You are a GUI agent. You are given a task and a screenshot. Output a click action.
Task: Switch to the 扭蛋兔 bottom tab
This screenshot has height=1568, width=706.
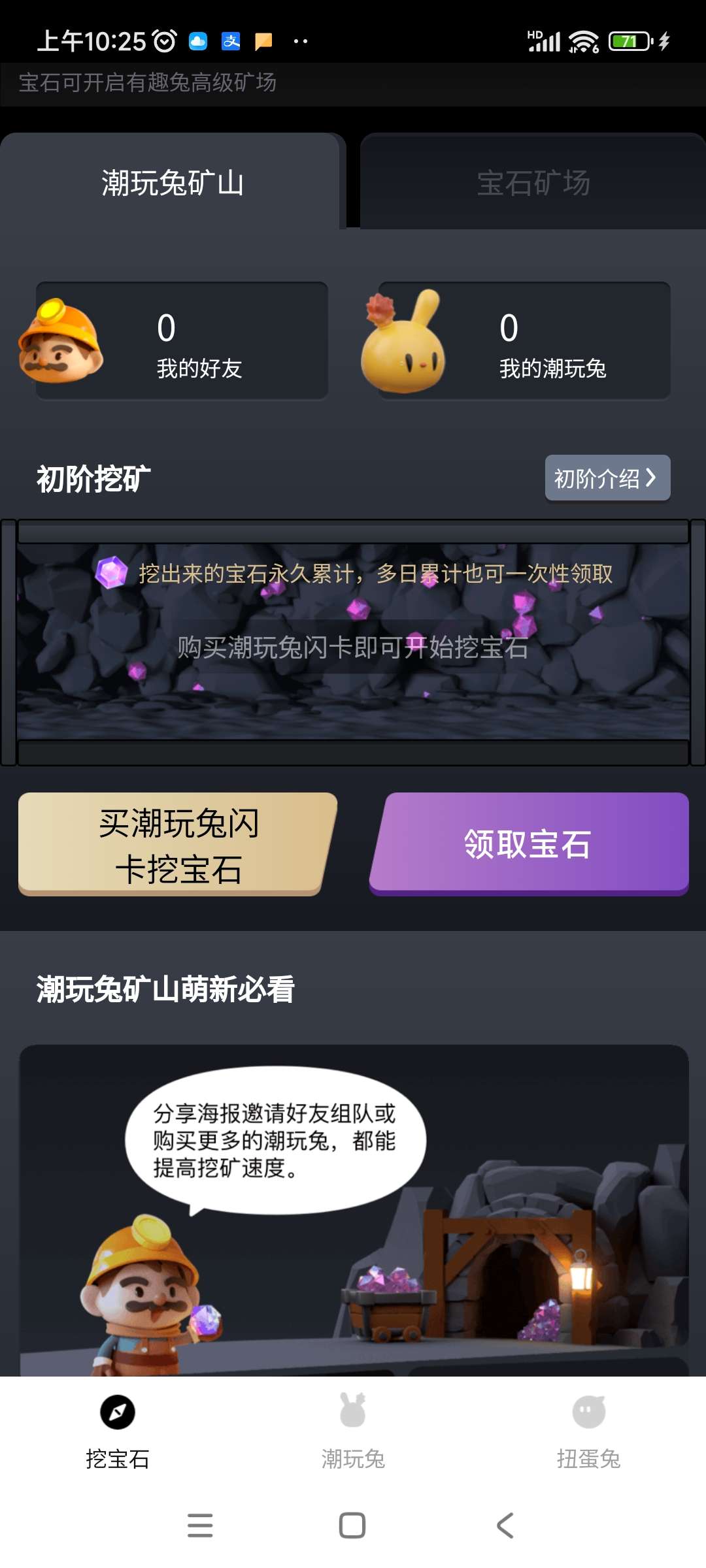(588, 1431)
